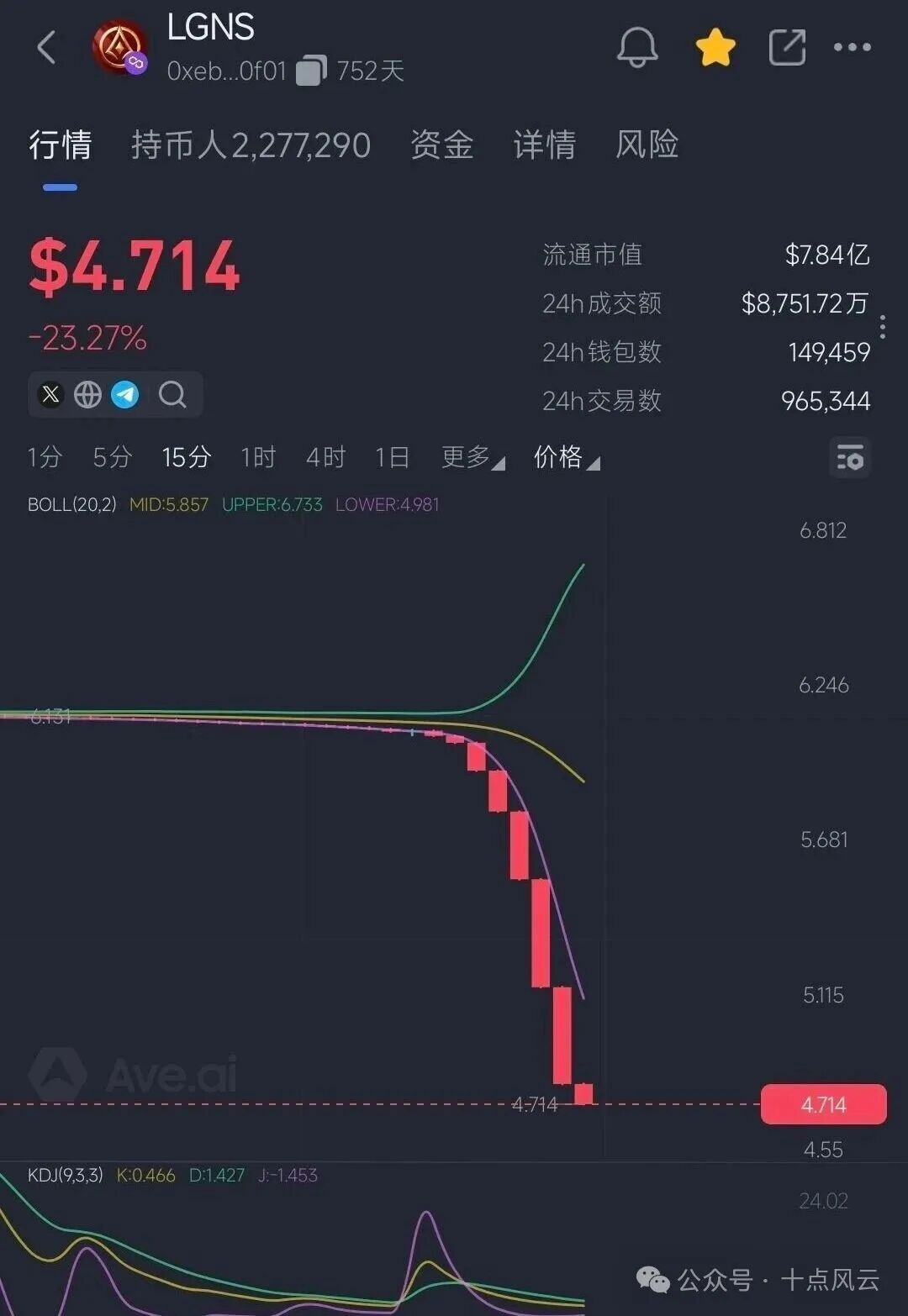Open the project website globe icon

pyautogui.click(x=87, y=394)
